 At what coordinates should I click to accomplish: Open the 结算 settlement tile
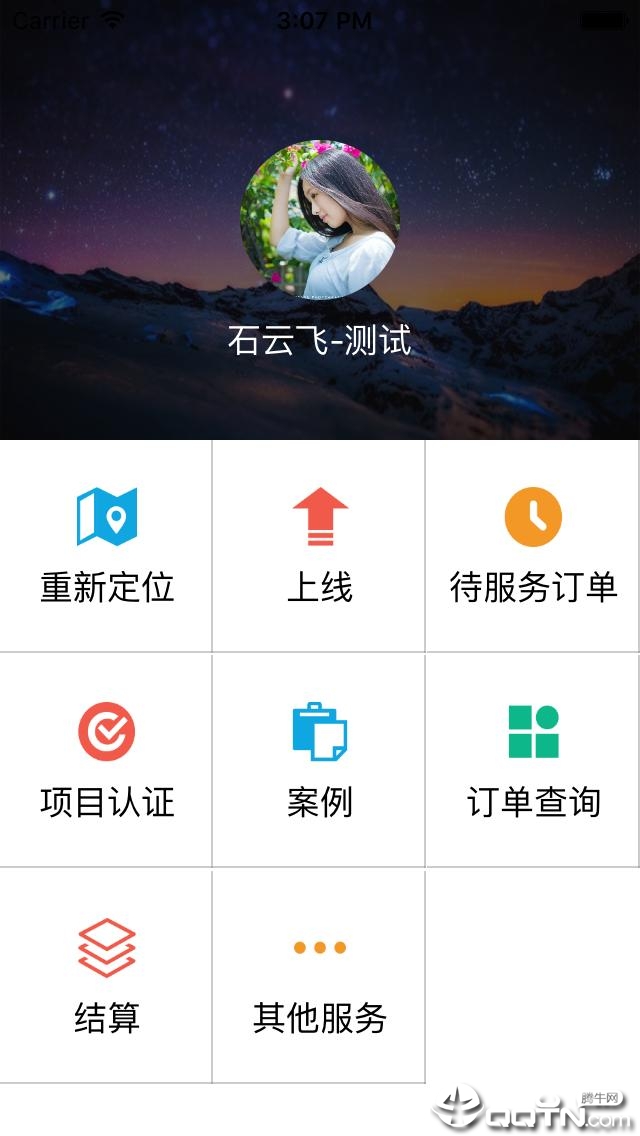106,976
